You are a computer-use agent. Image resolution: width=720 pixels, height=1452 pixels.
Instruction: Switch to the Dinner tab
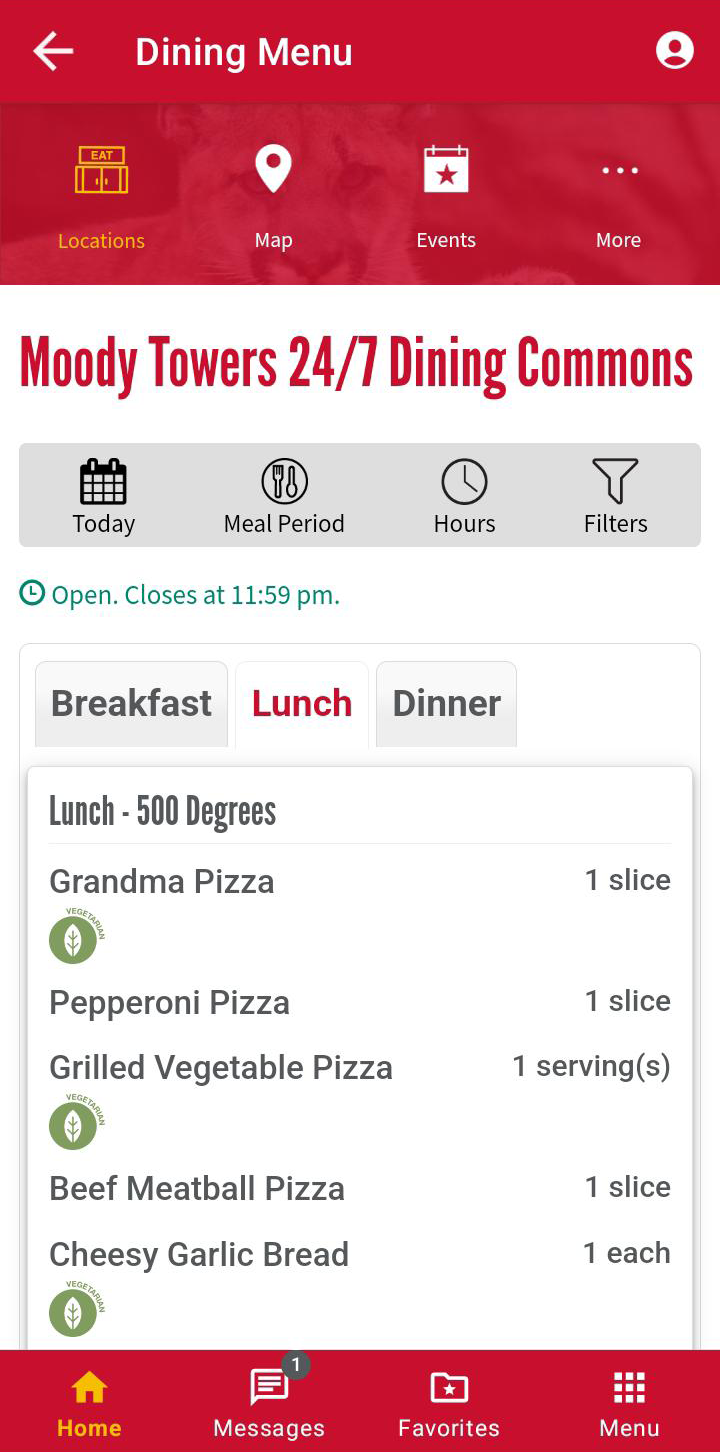pyautogui.click(x=446, y=703)
